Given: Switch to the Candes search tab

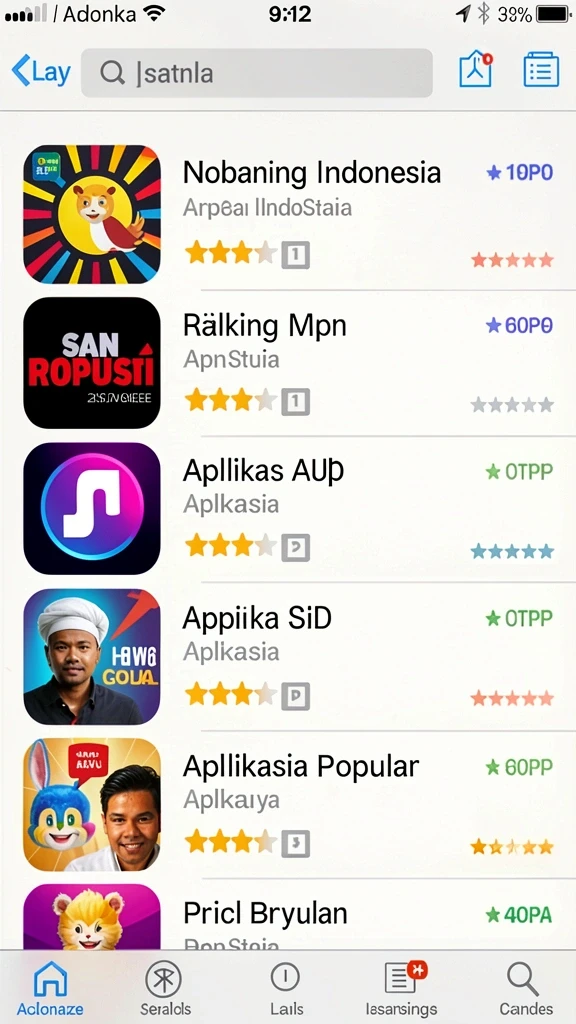Looking at the screenshot, I should [x=526, y=988].
